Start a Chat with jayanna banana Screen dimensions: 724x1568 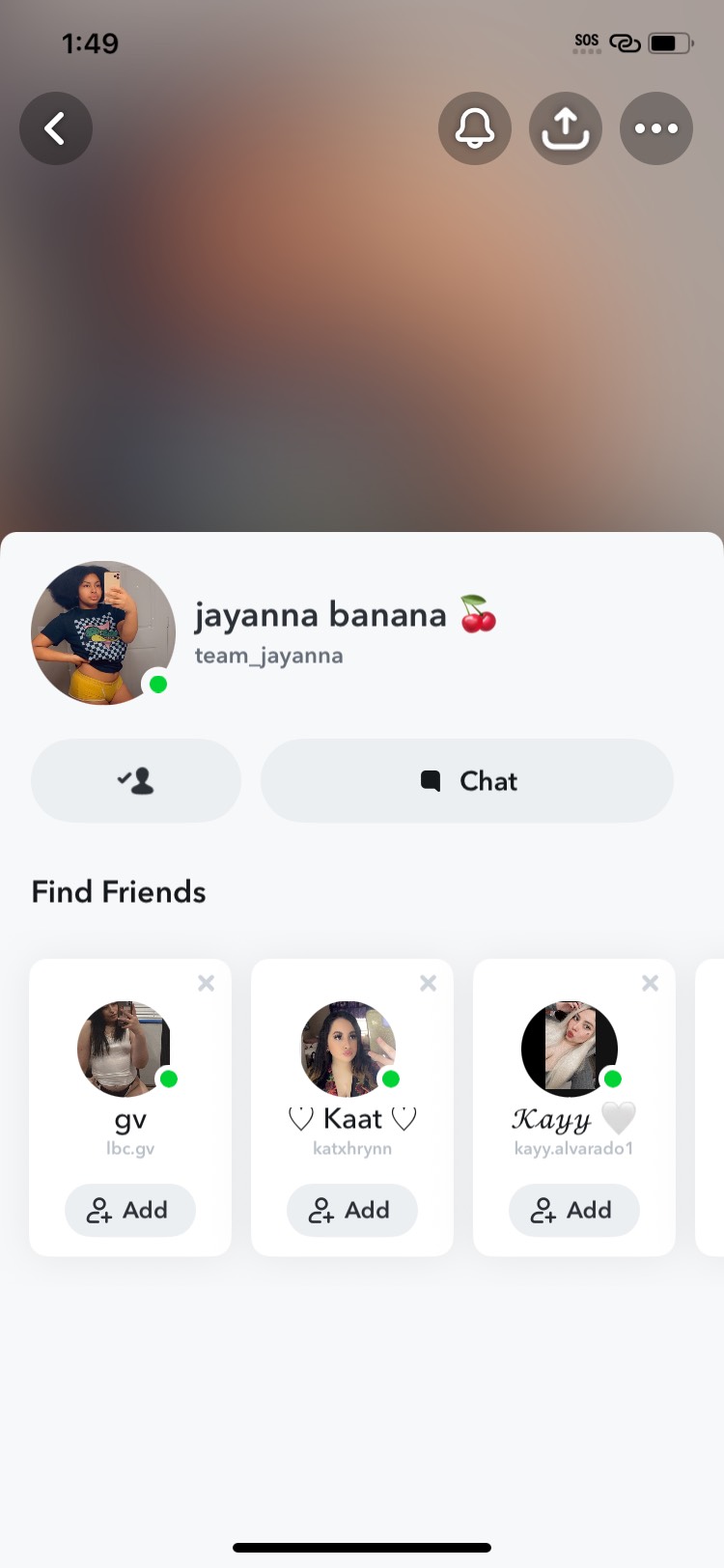[467, 780]
